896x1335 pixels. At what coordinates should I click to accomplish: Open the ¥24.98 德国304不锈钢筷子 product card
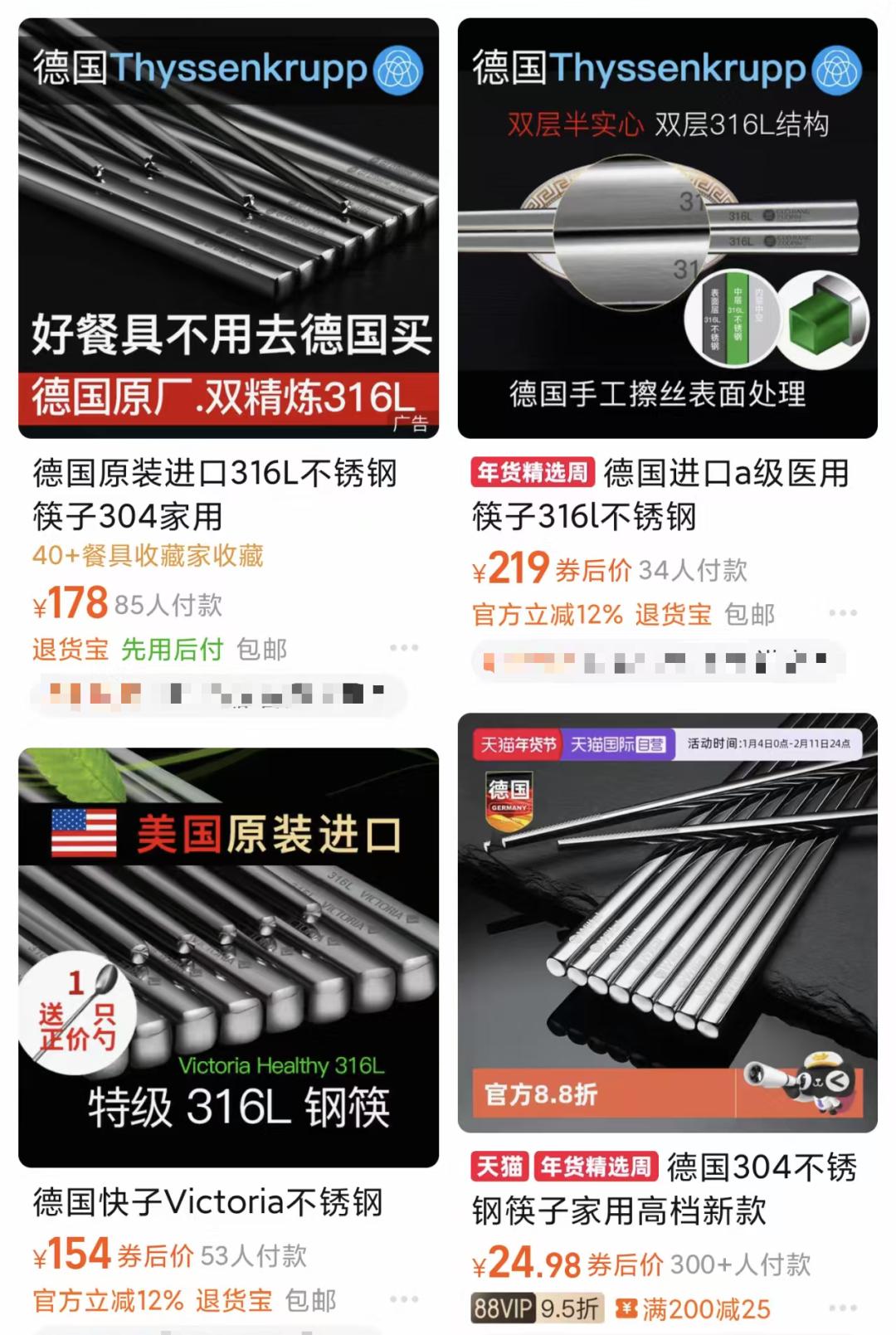click(x=667, y=922)
